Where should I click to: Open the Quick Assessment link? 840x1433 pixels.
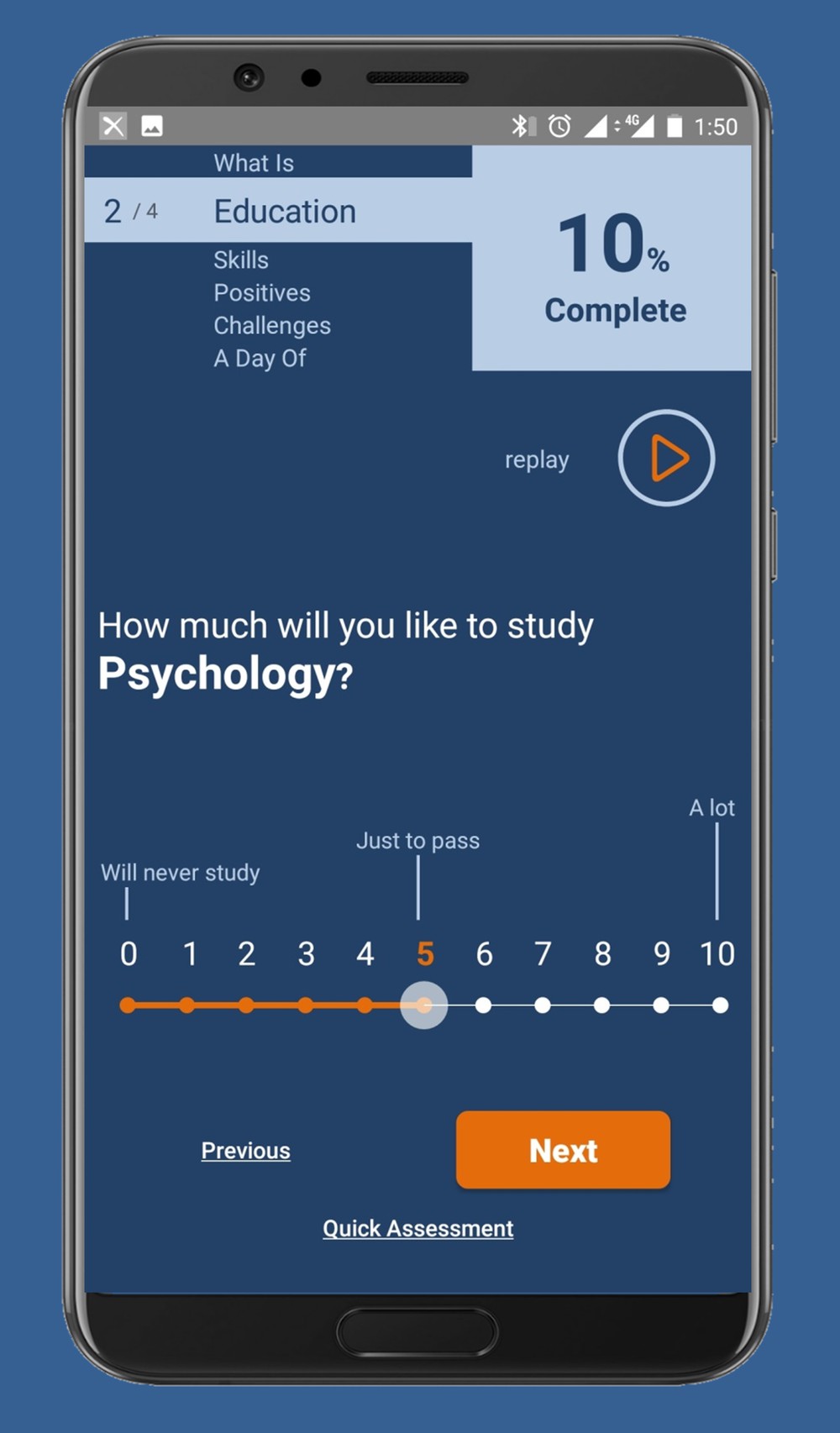pyautogui.click(x=417, y=1229)
